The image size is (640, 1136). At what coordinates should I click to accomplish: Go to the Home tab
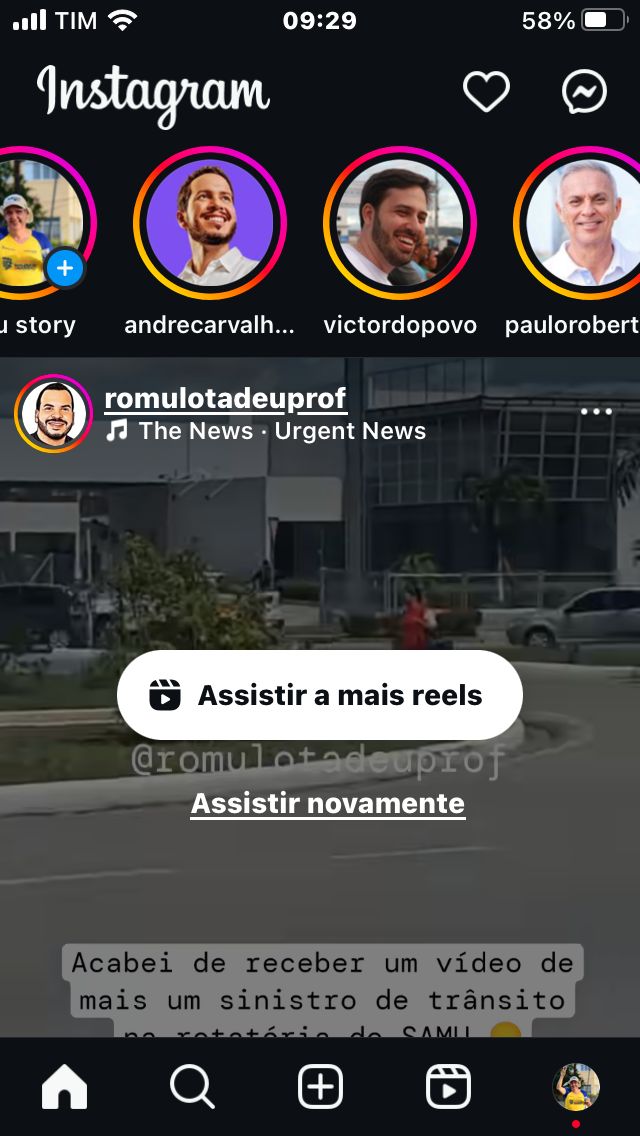[x=64, y=1086]
